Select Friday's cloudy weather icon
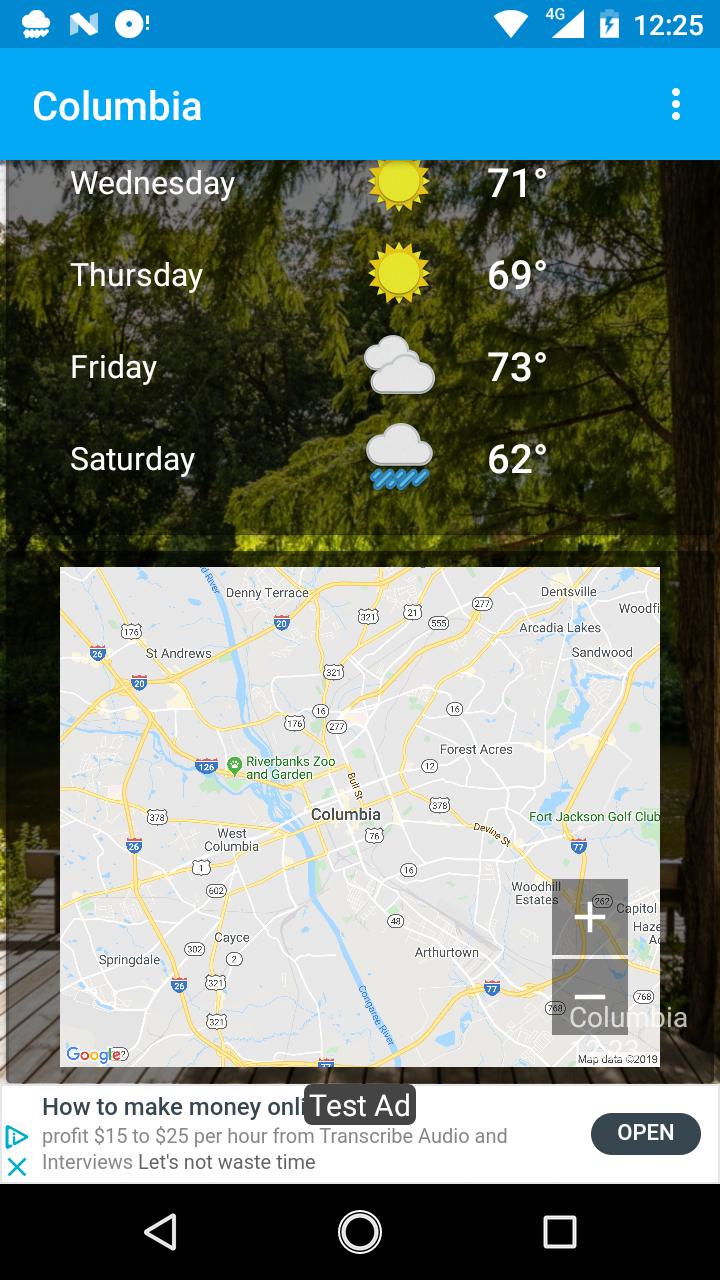 coord(400,366)
